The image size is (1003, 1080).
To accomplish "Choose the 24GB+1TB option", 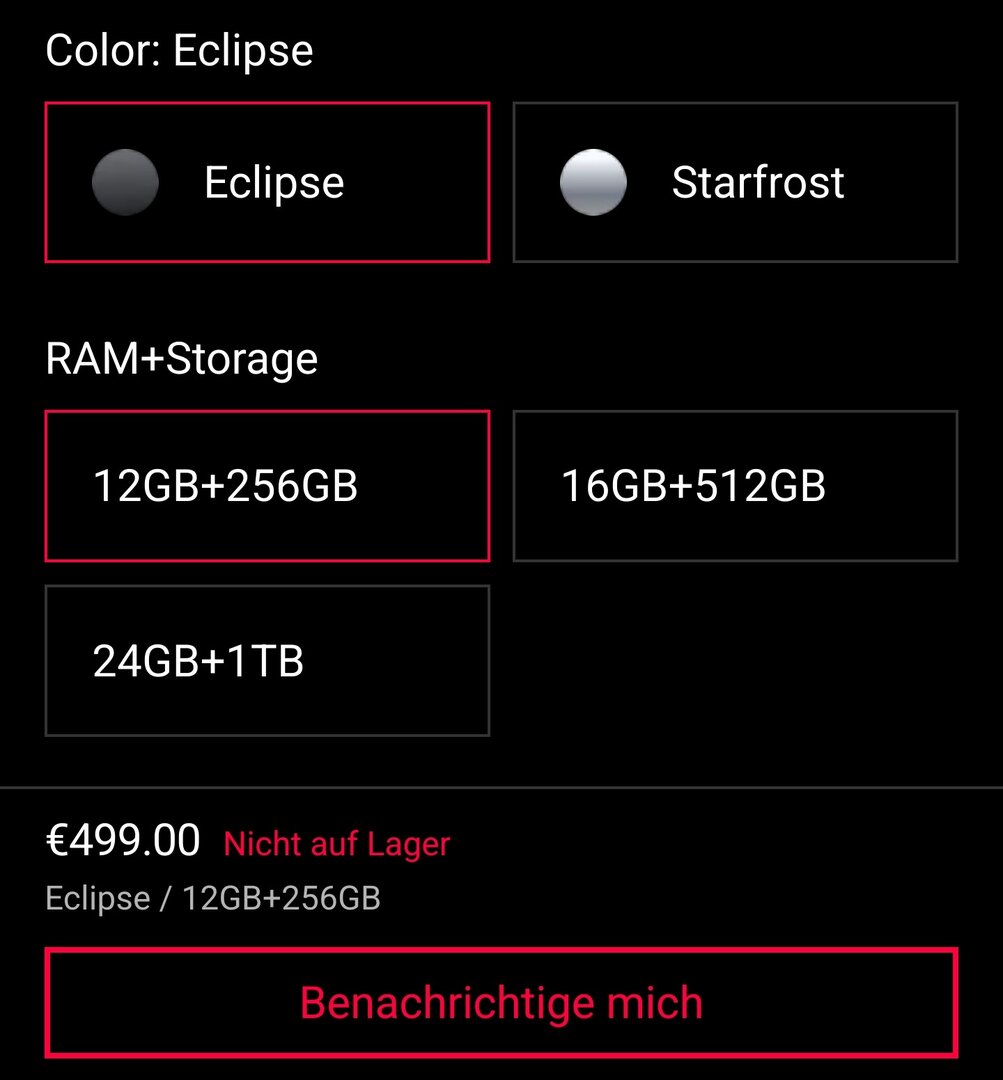I will pyautogui.click(x=267, y=661).
